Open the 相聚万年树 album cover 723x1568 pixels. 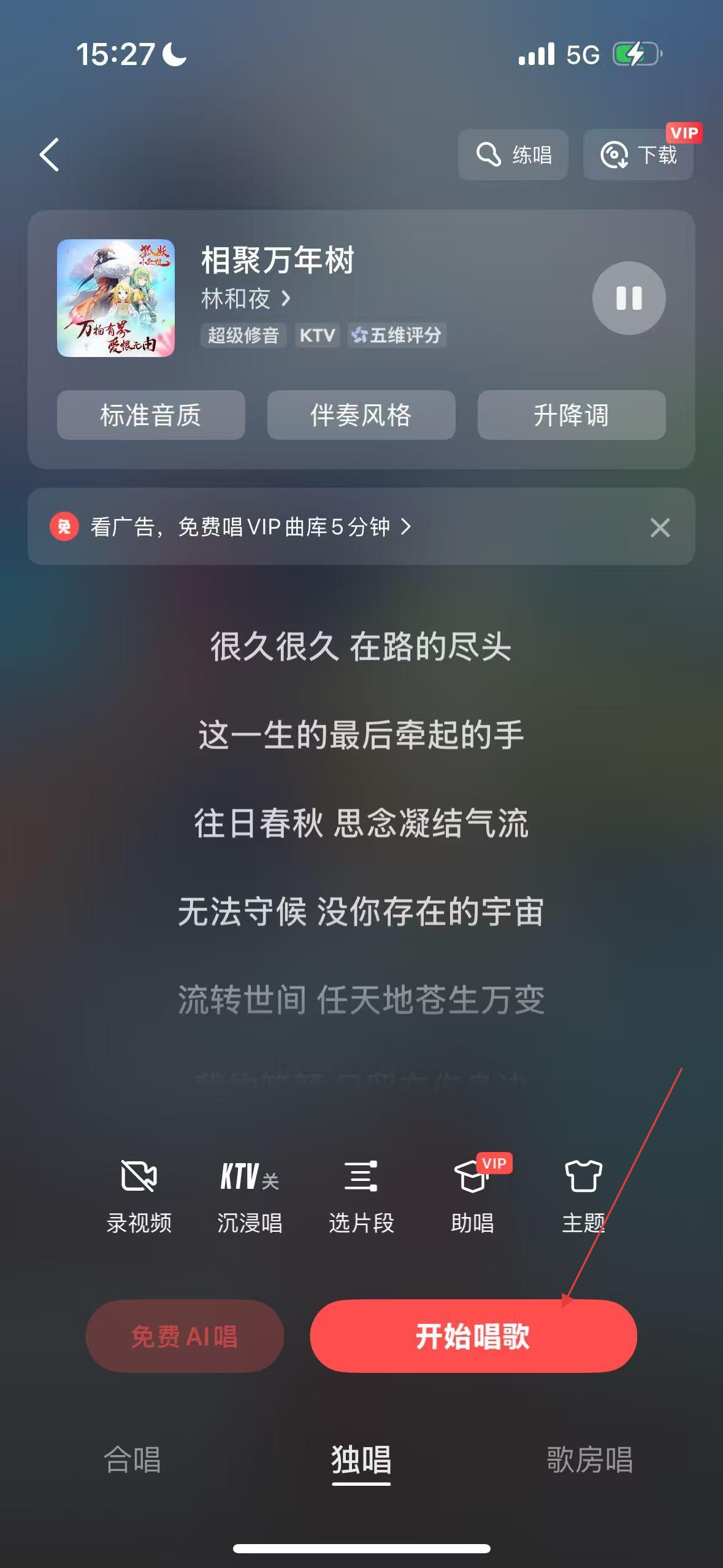(116, 298)
